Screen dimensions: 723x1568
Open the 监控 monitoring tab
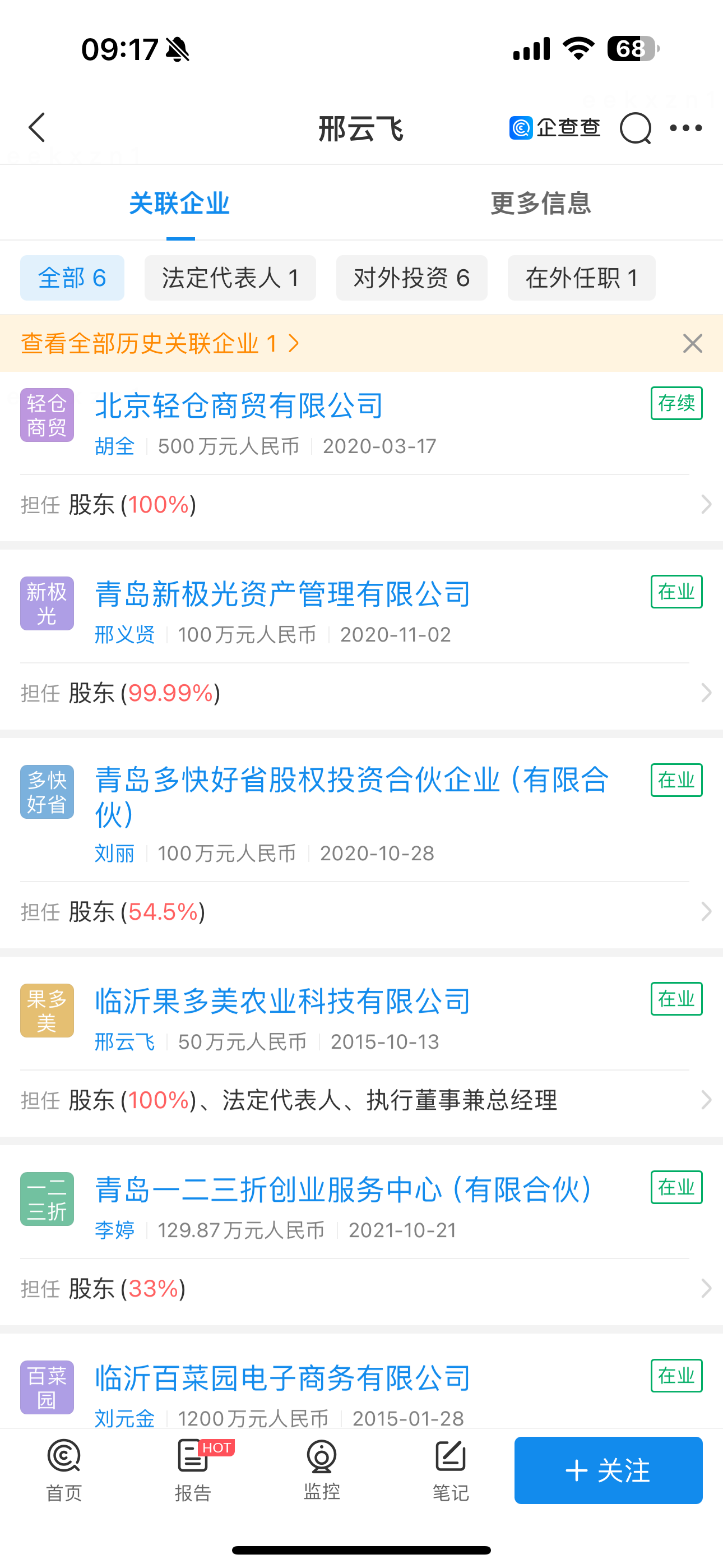tap(322, 1470)
